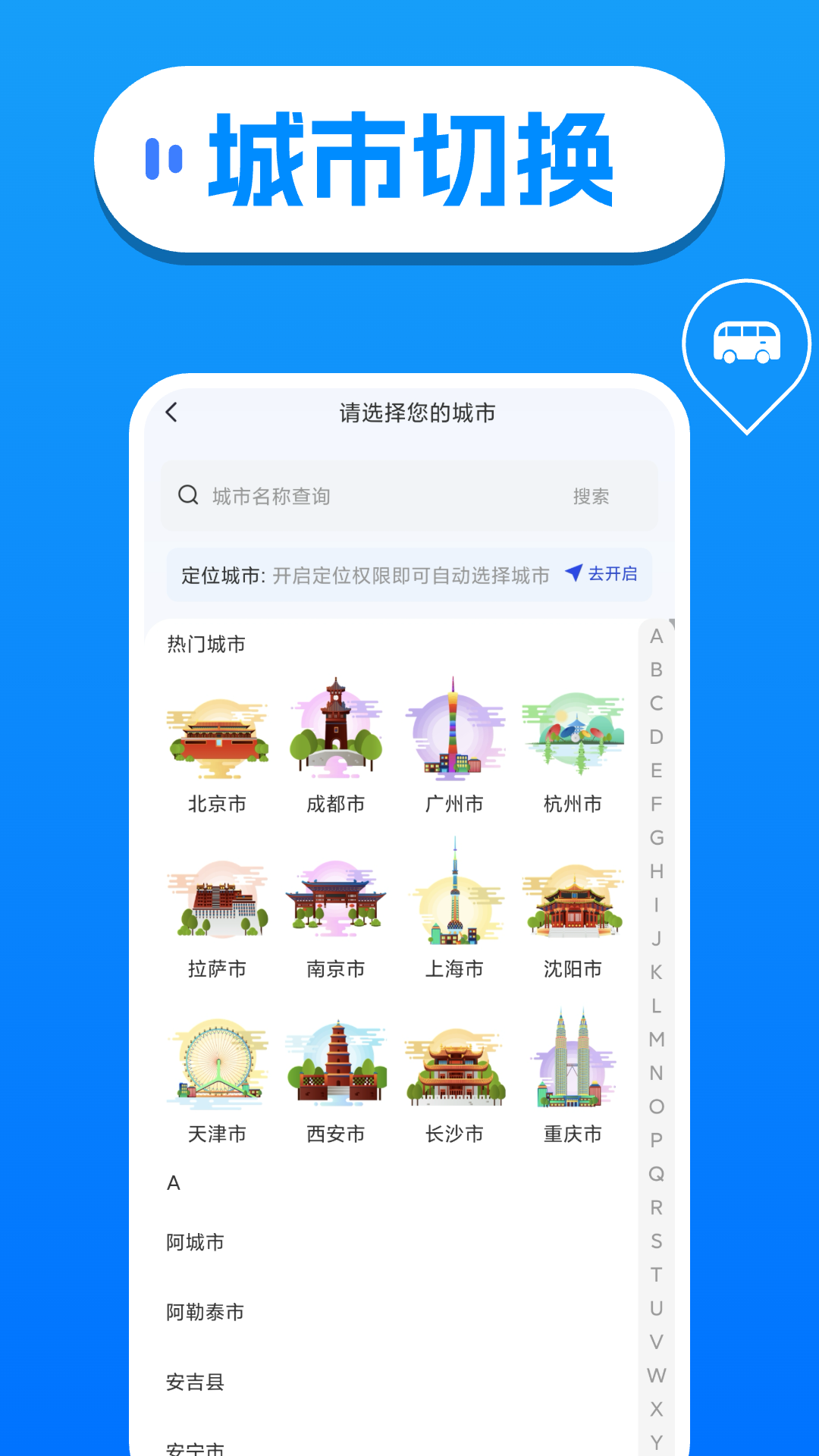Image resolution: width=819 pixels, height=1456 pixels.
Task: Jump to letter X in the index
Action: pyautogui.click(x=657, y=1409)
